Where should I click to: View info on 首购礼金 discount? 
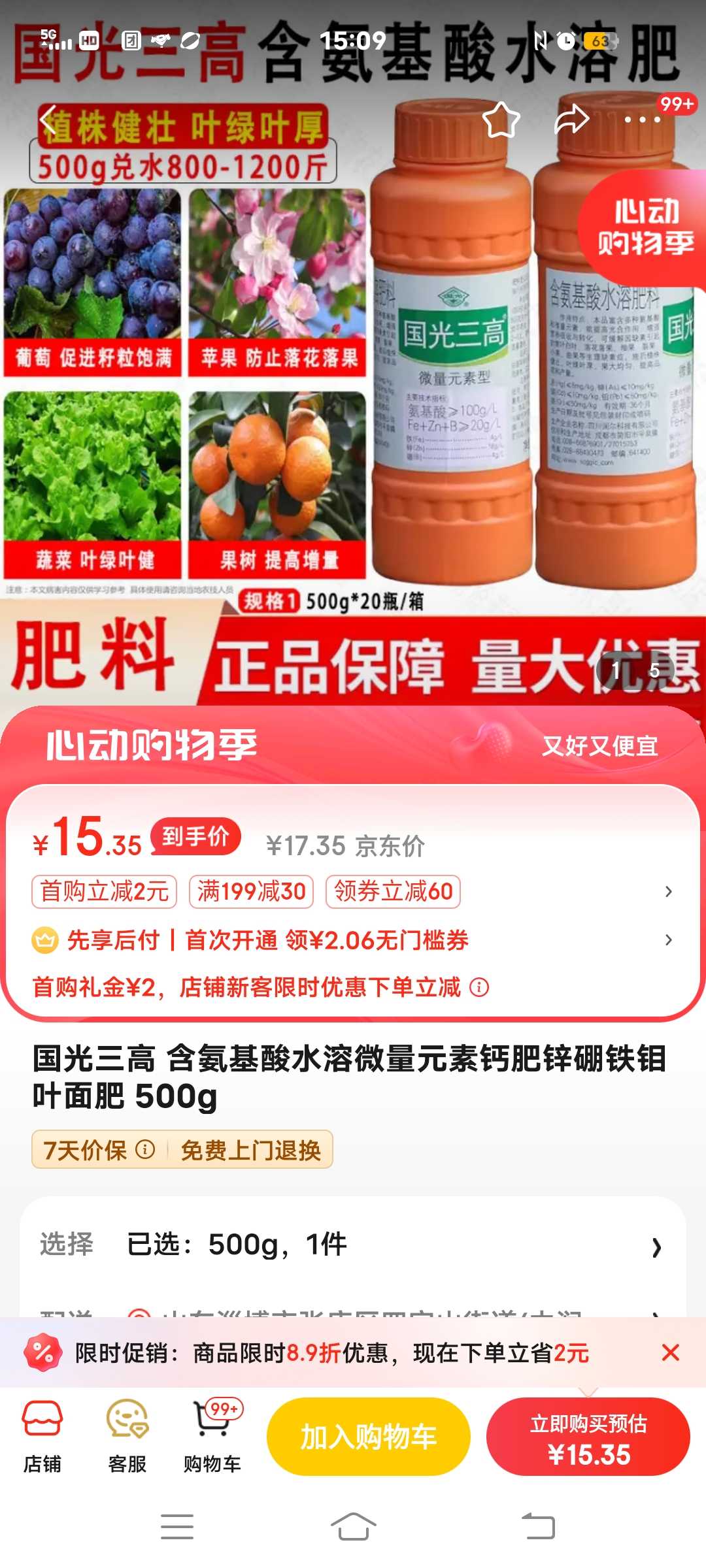[479, 987]
